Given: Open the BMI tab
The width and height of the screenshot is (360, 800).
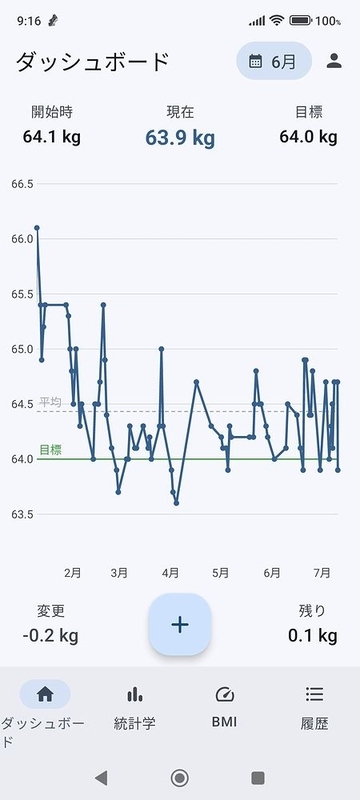Looking at the screenshot, I should click(224, 707).
